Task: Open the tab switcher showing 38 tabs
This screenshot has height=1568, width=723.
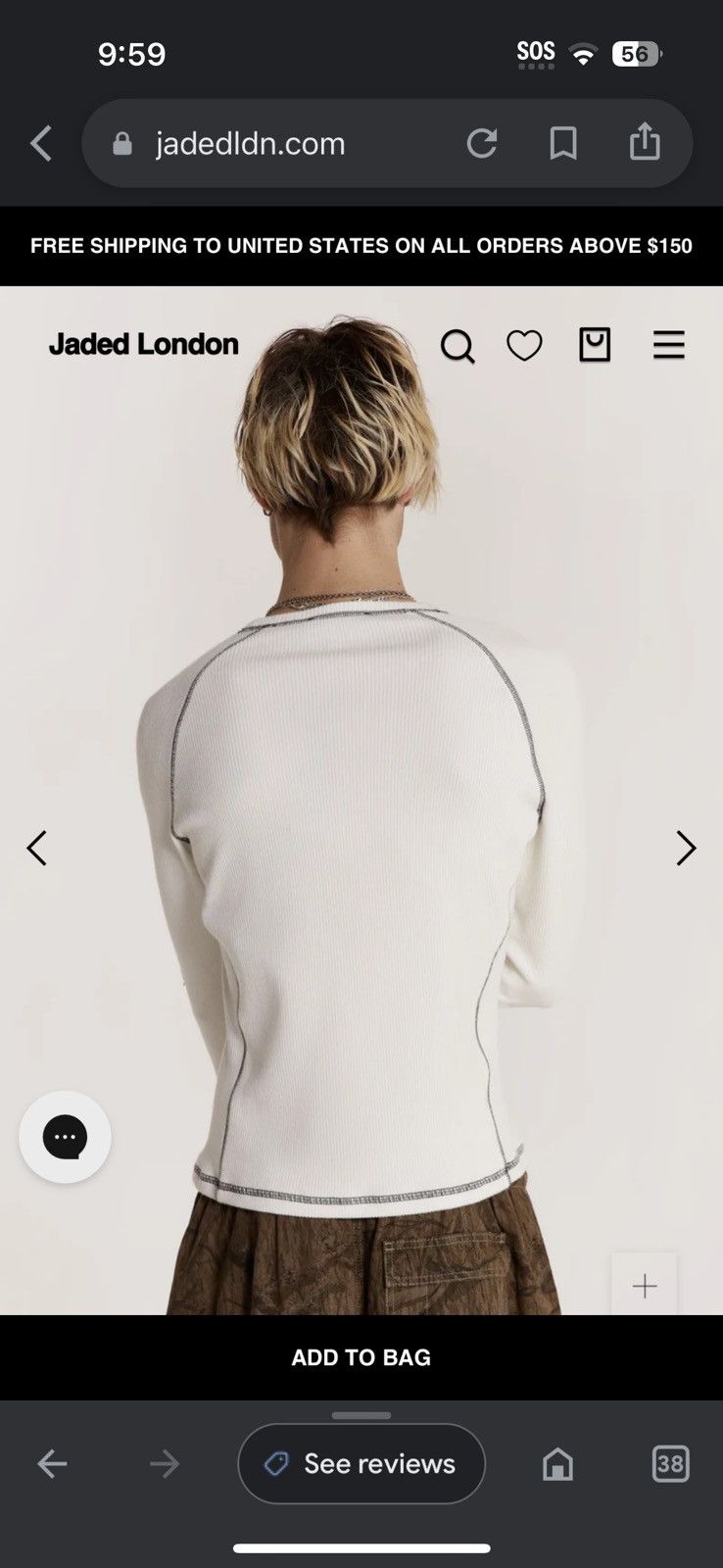Action: point(670,1464)
